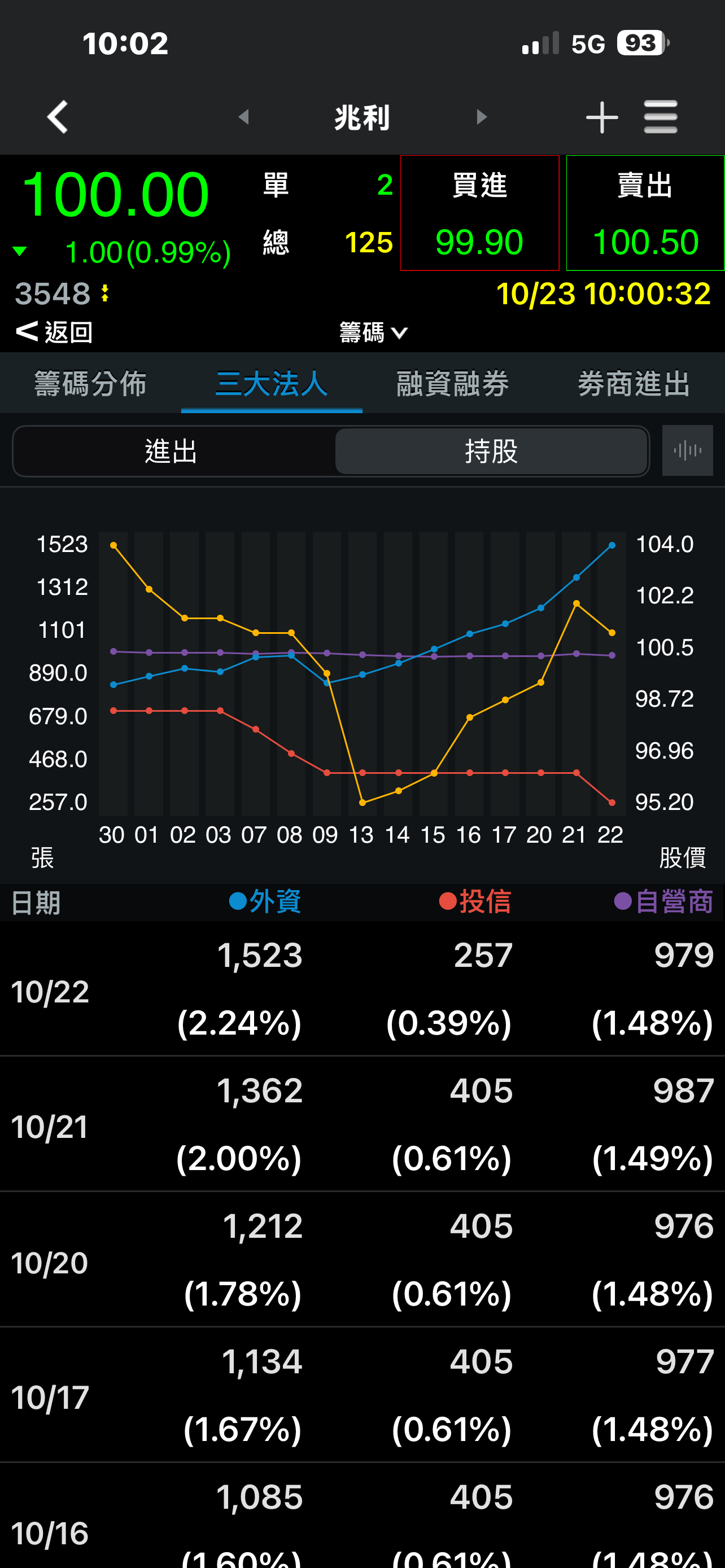Tap the 賣出 sell button
This screenshot has height=1568, width=725.
tap(645, 213)
